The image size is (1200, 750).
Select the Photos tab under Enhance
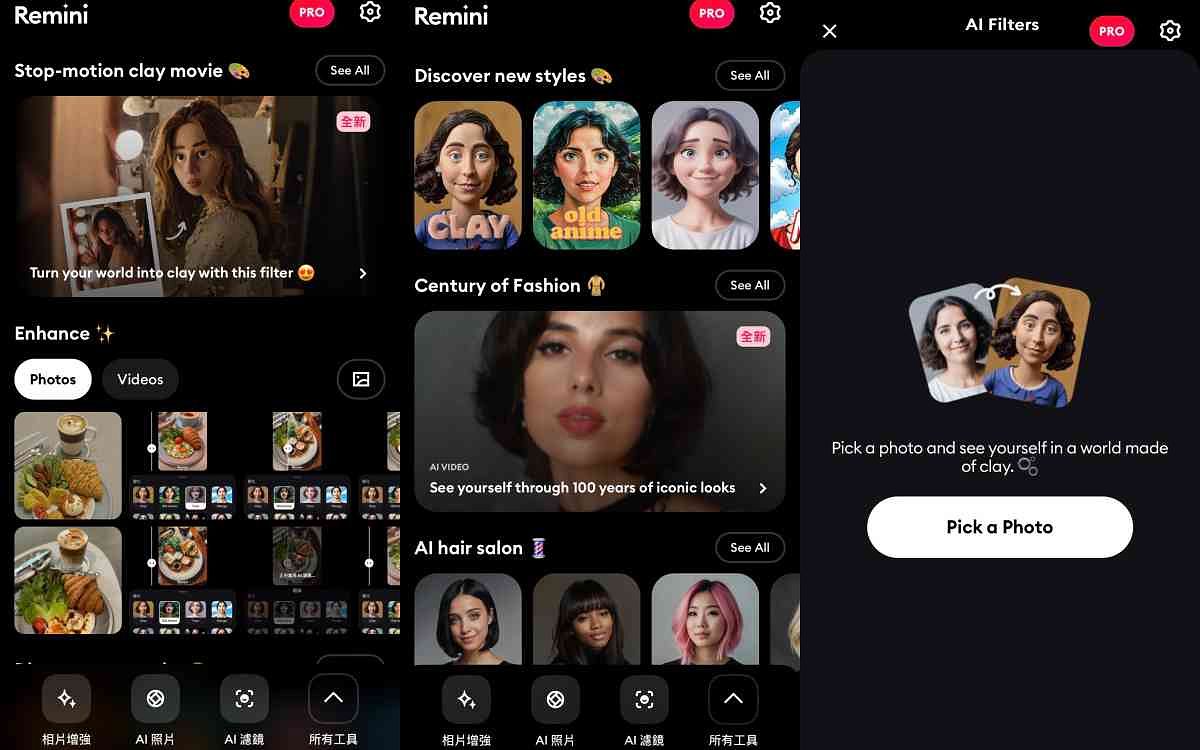(53, 379)
